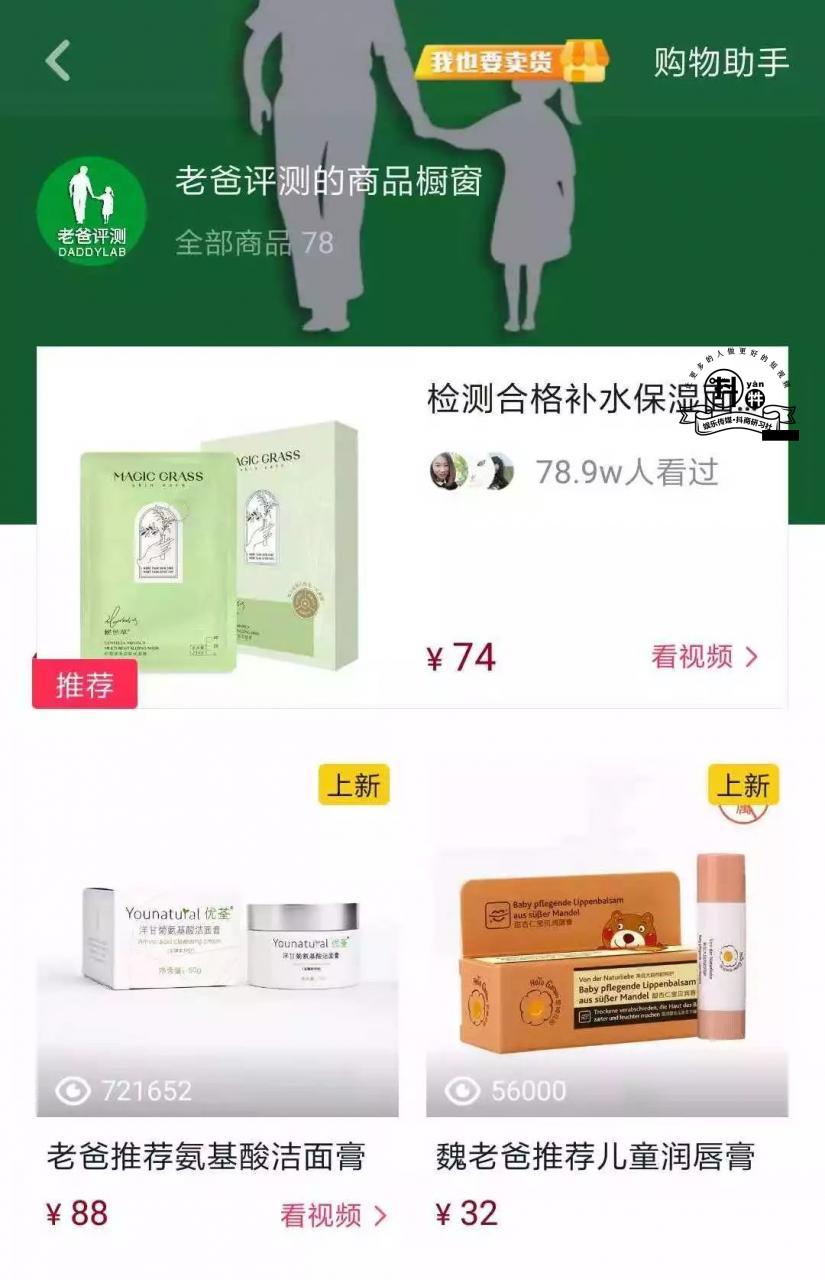Open 购物助手 shopping assistant

pyautogui.click(x=721, y=62)
